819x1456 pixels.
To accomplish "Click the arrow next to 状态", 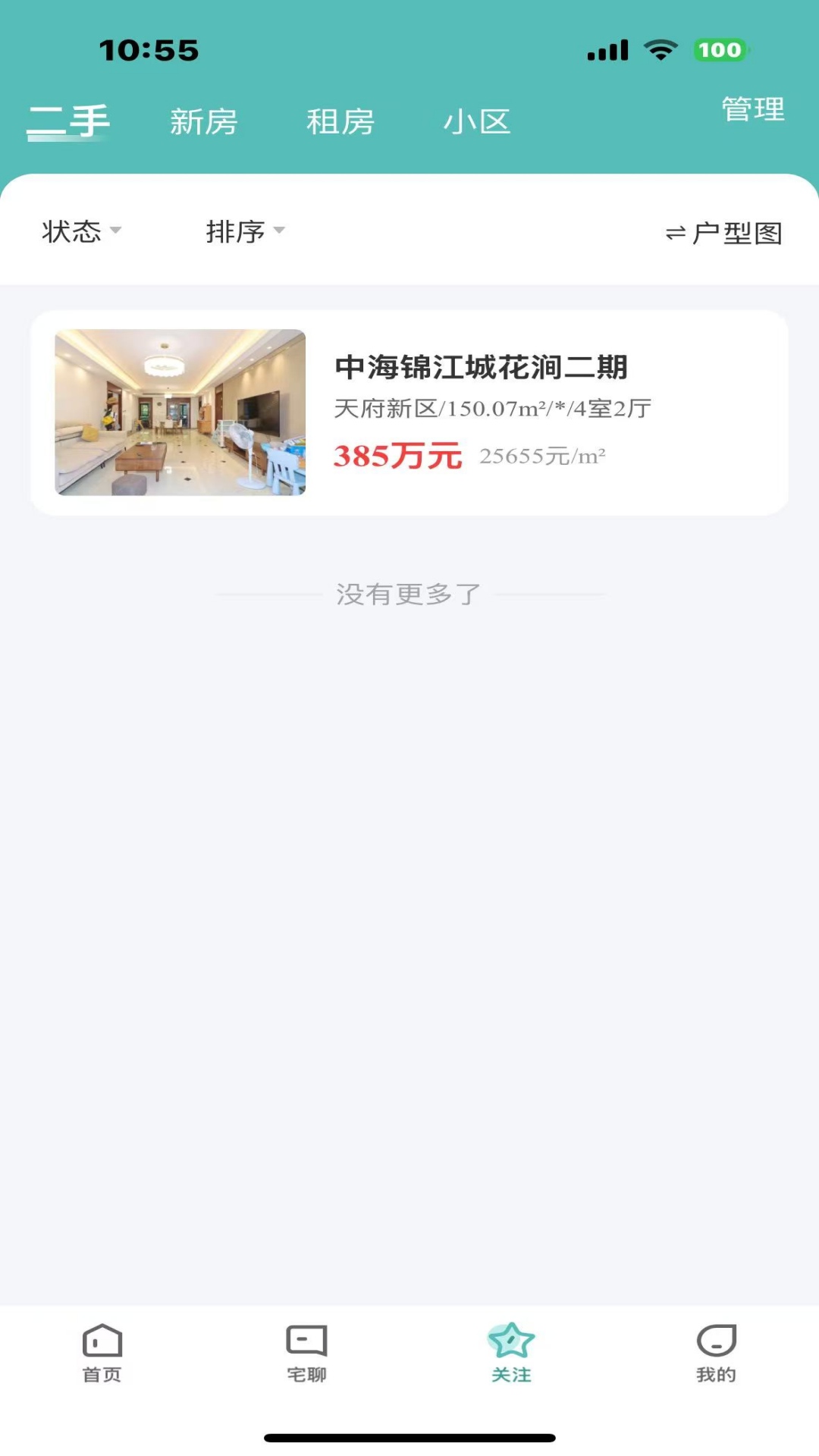I will [117, 235].
